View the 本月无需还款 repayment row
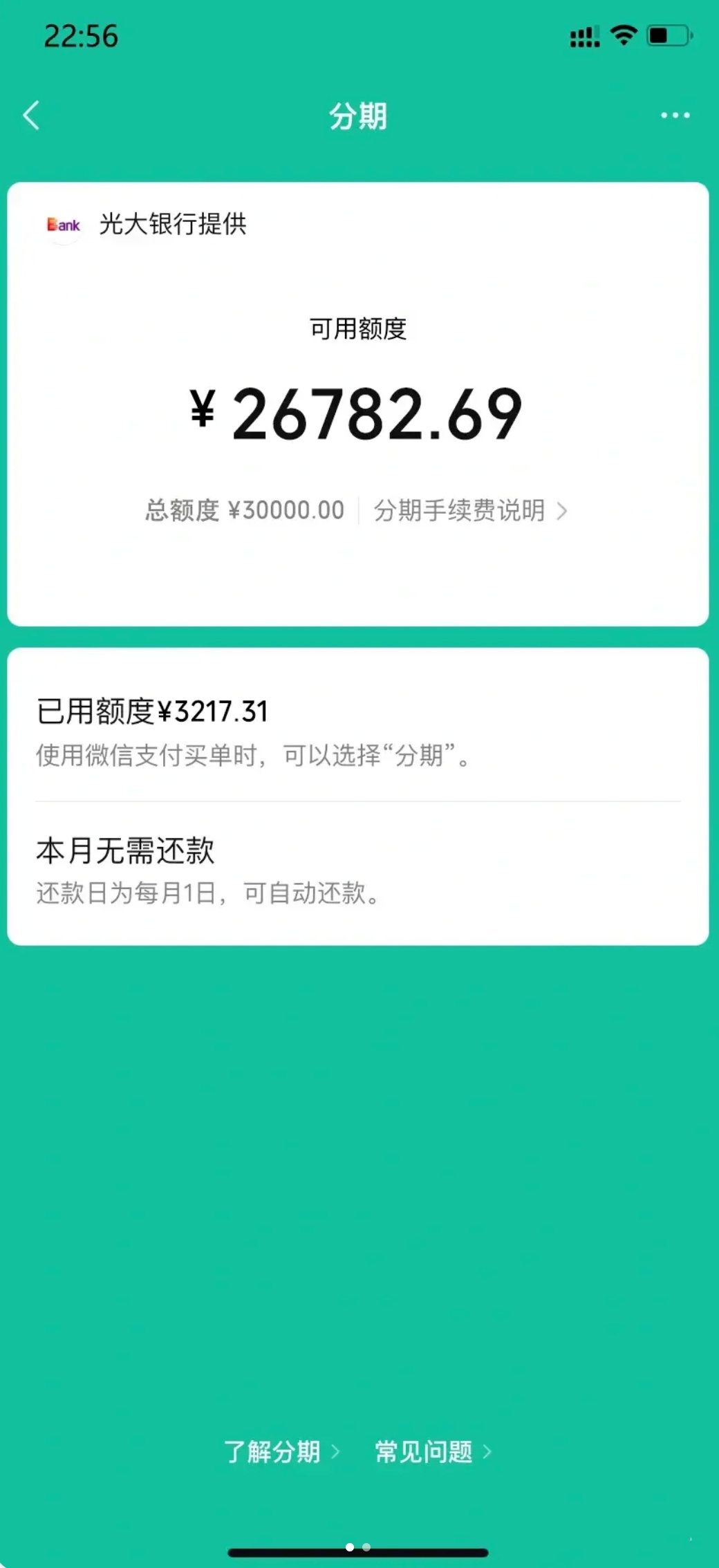 pyautogui.click(x=358, y=870)
